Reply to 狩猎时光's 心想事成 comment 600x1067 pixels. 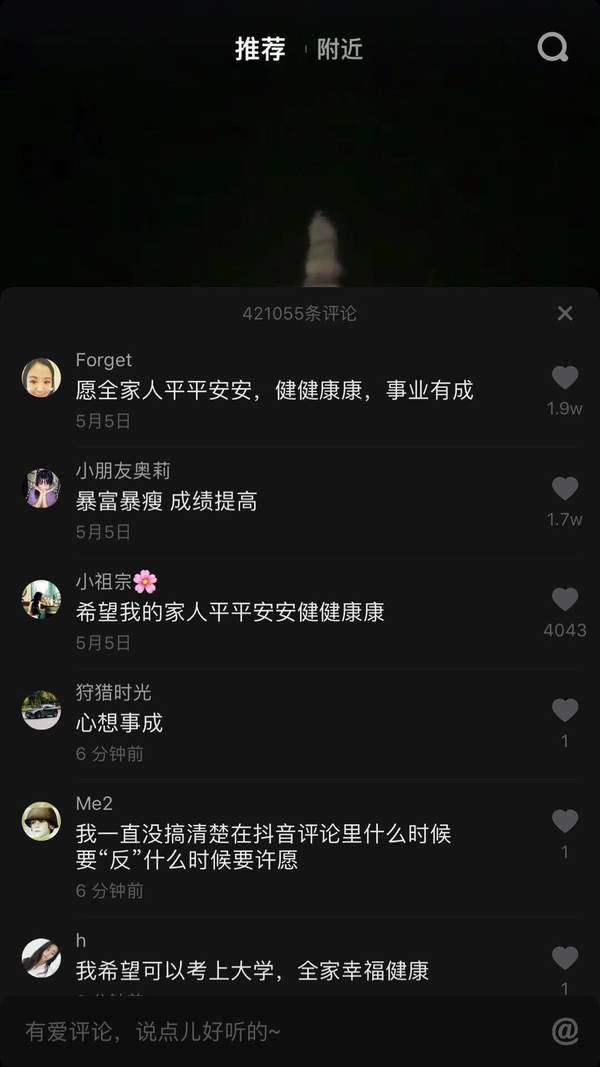point(119,722)
